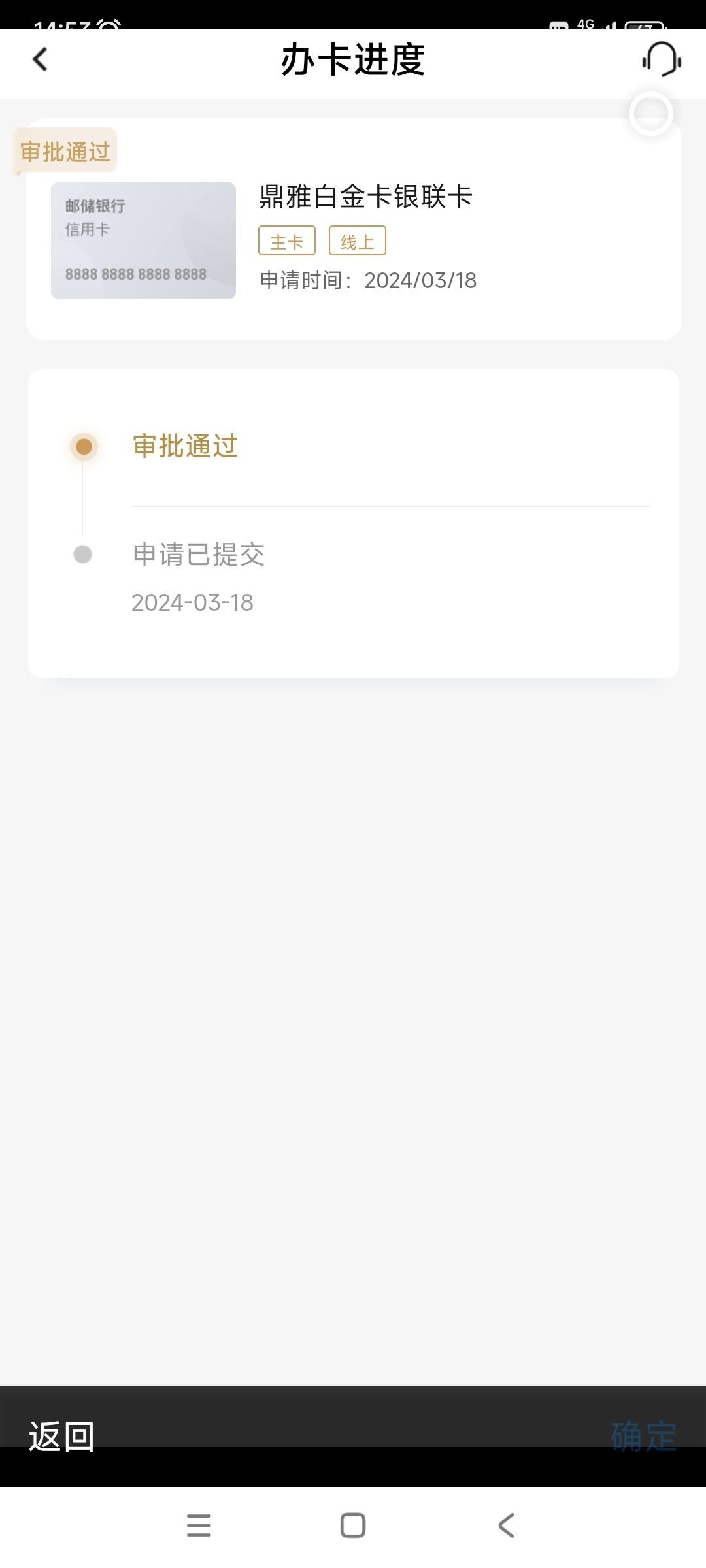Open the 鼎雅白金卡银联卡 application card
The image size is (706, 1568).
354,229
